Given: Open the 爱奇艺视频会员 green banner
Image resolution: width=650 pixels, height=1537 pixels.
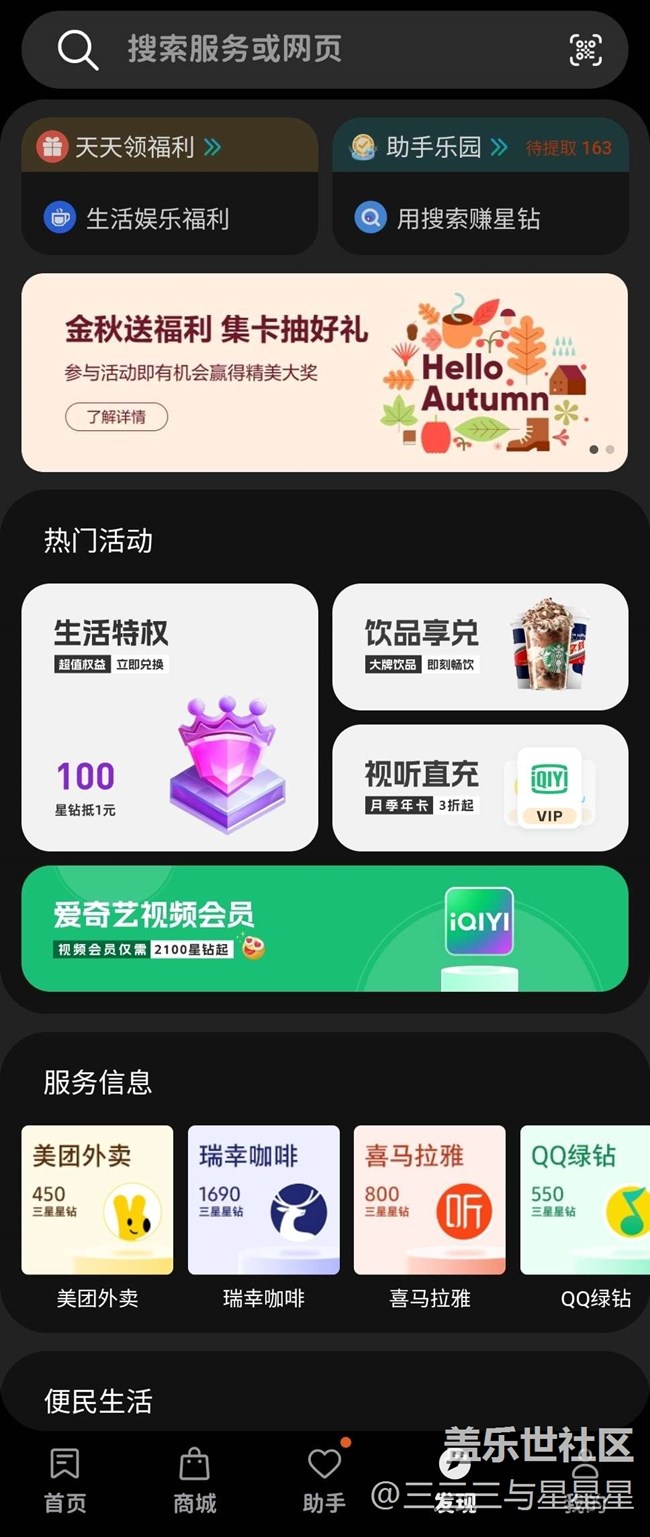Looking at the screenshot, I should pyautogui.click(x=325, y=928).
